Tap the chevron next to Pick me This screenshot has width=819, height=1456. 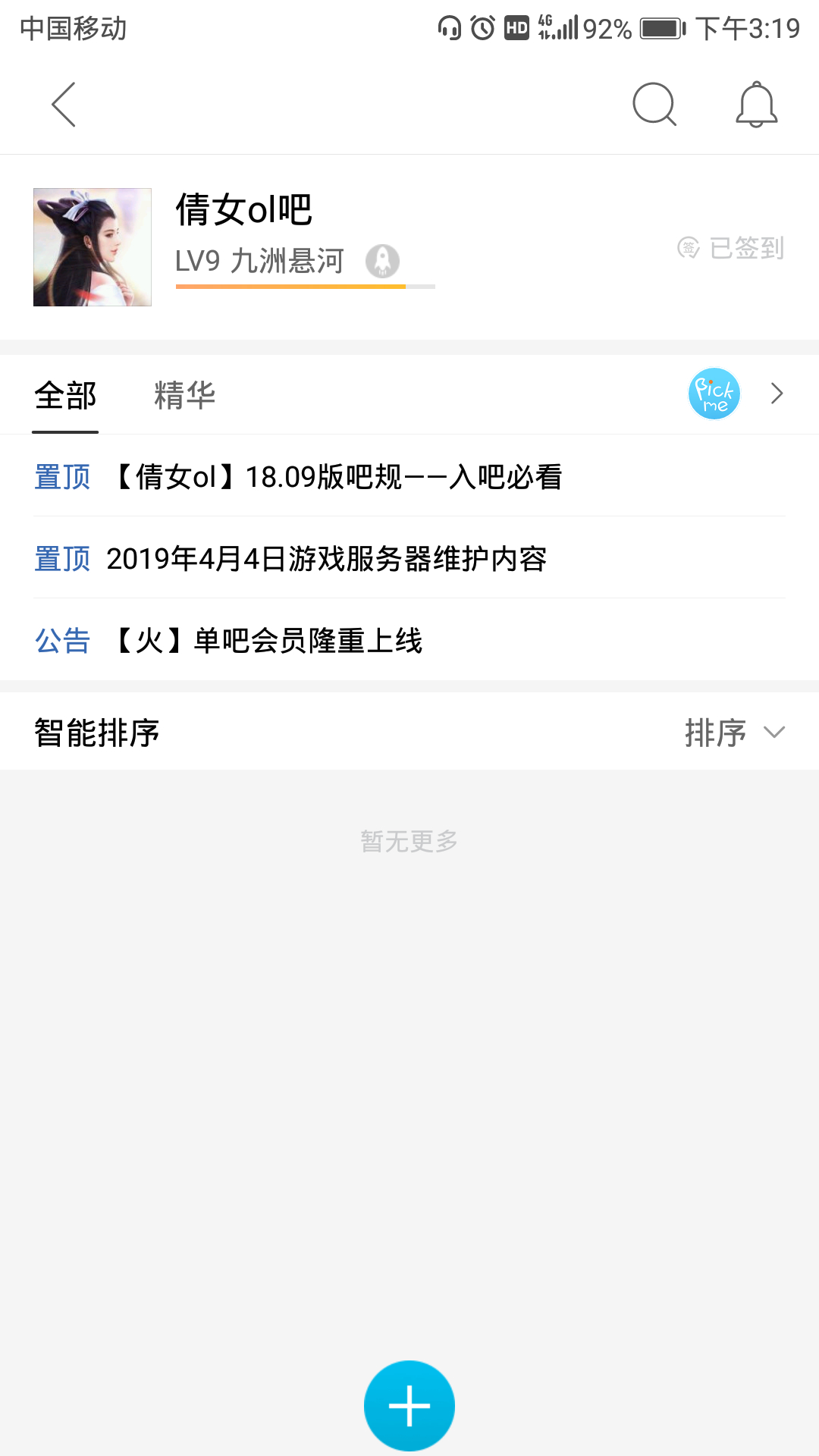pyautogui.click(x=777, y=394)
